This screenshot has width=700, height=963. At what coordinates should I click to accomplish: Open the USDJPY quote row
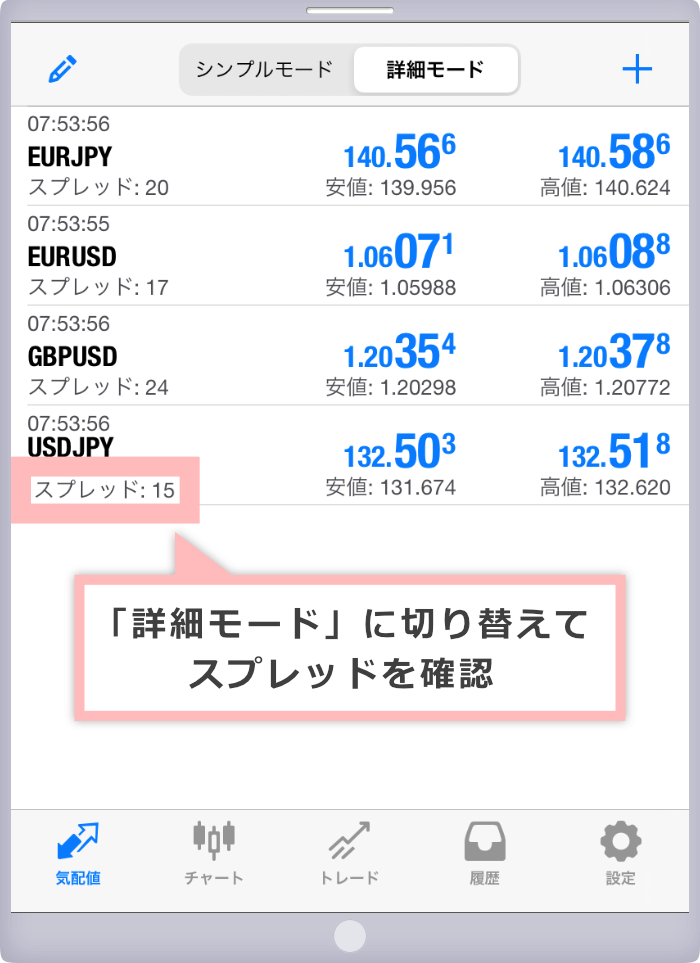tap(350, 455)
